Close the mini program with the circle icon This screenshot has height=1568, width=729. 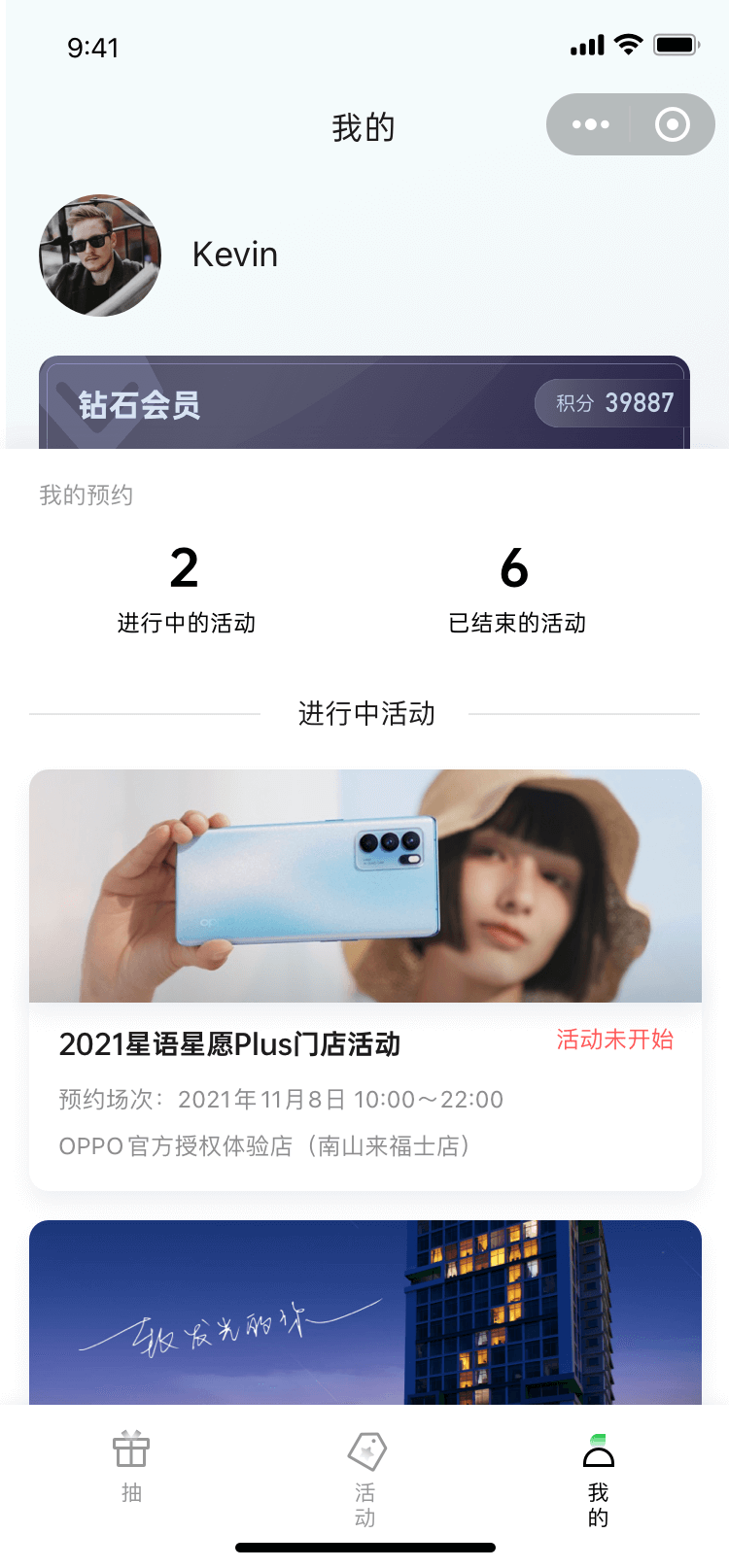(672, 124)
